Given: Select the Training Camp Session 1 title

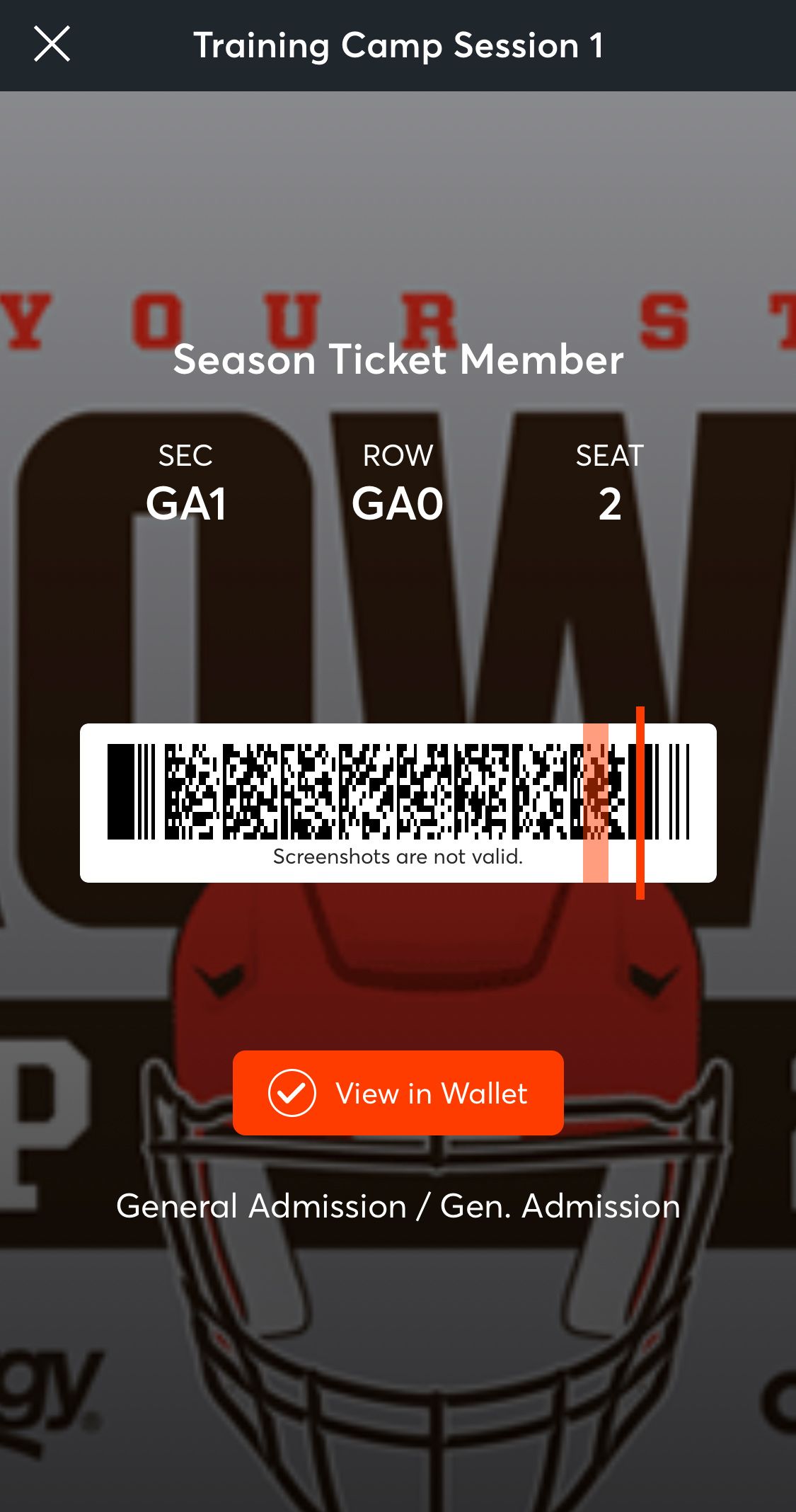Looking at the screenshot, I should 398,45.
